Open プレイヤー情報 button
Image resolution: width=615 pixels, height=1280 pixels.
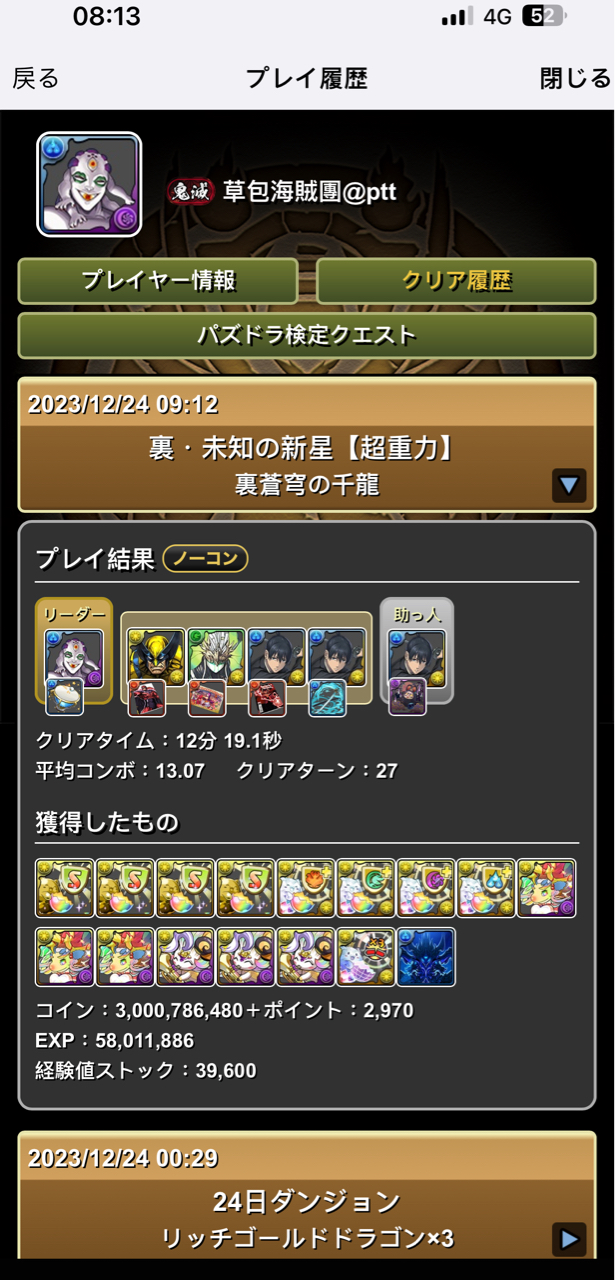[x=158, y=281]
